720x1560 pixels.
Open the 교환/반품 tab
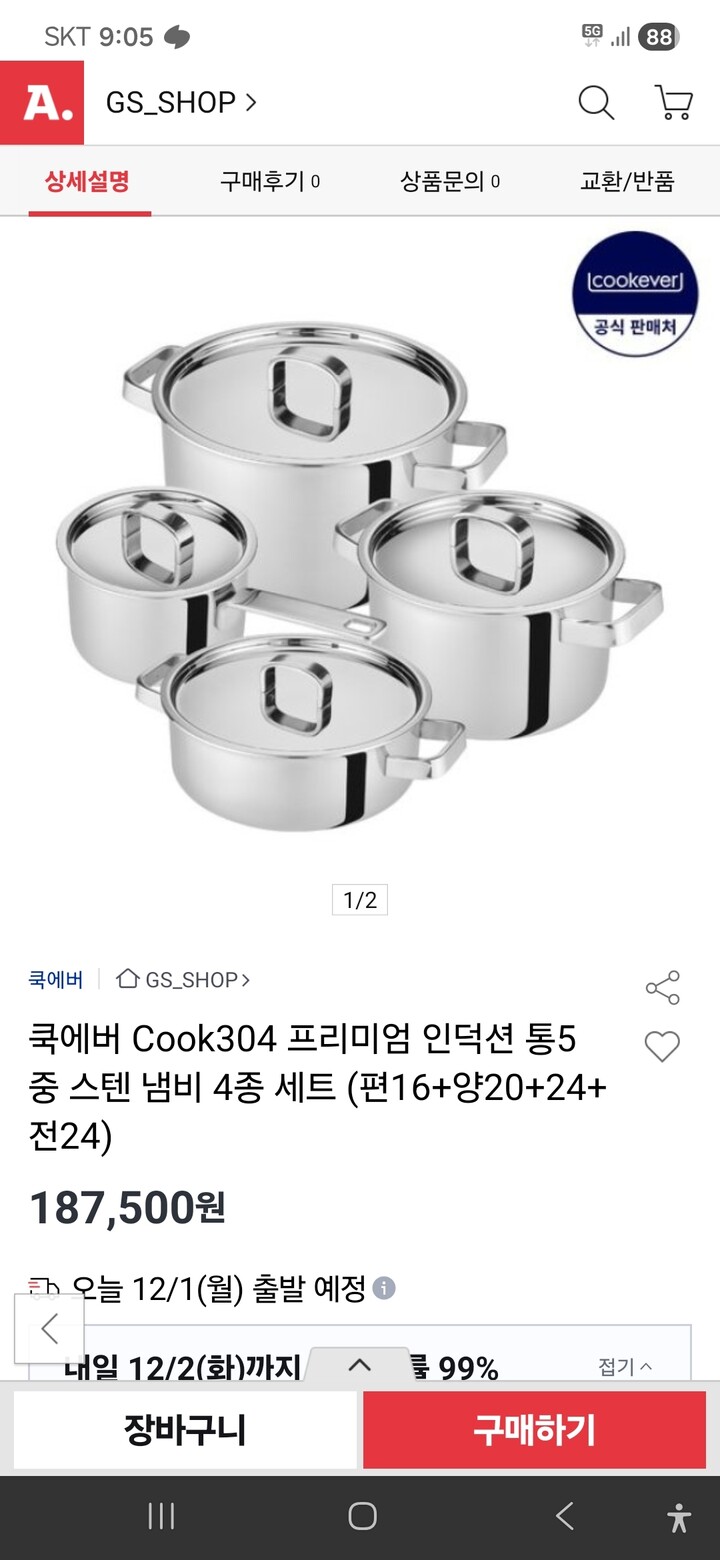(x=627, y=182)
